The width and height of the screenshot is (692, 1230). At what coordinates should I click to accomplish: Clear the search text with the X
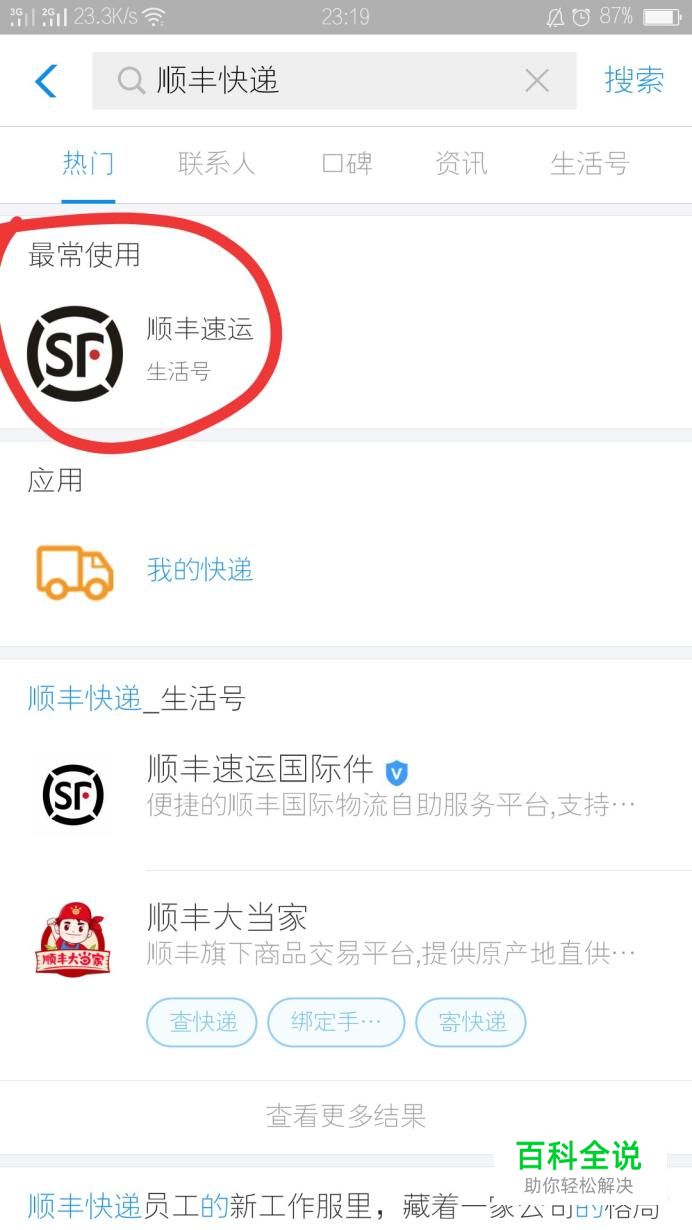(x=537, y=81)
